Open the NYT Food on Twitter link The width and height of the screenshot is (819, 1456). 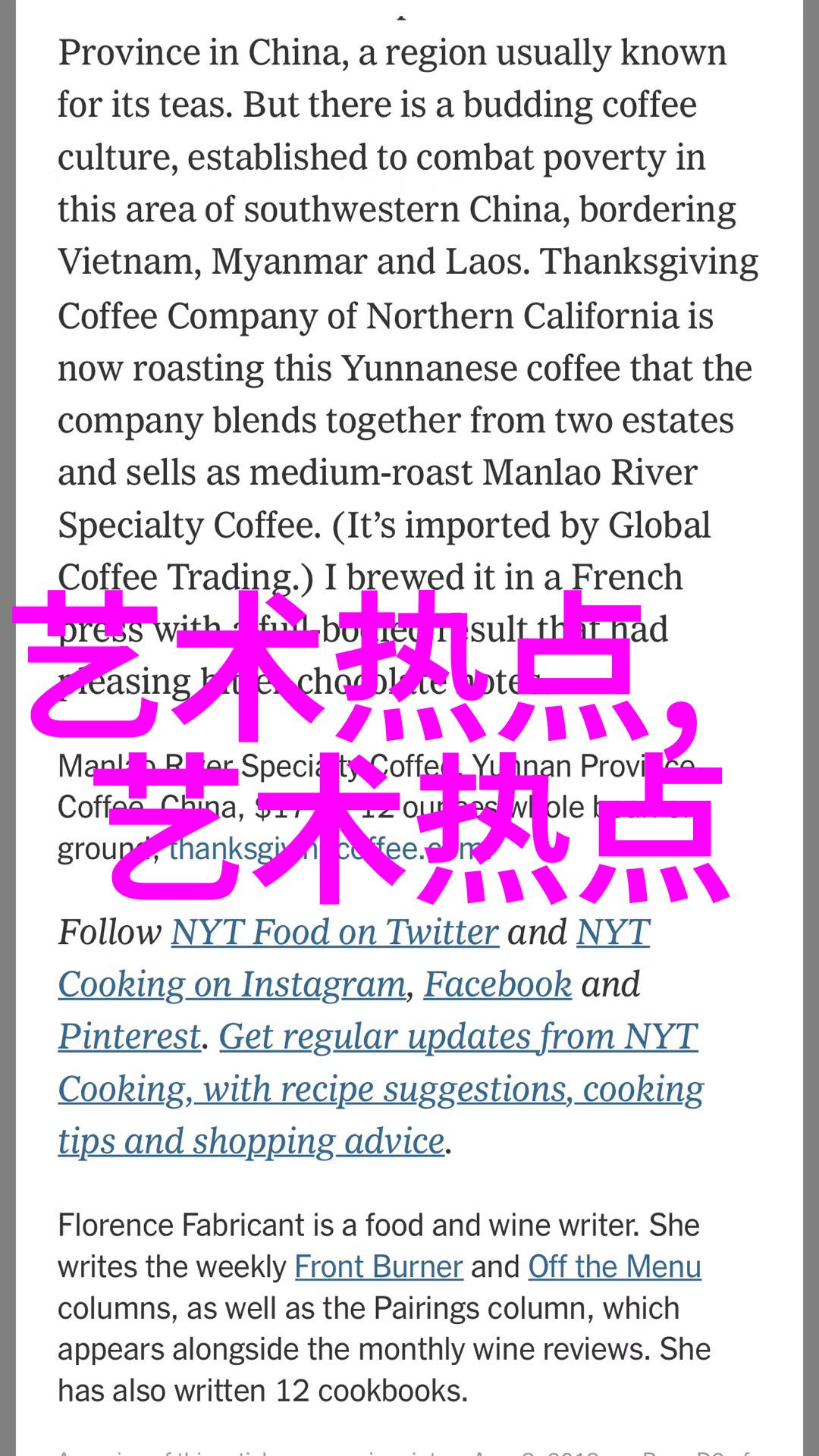334,932
